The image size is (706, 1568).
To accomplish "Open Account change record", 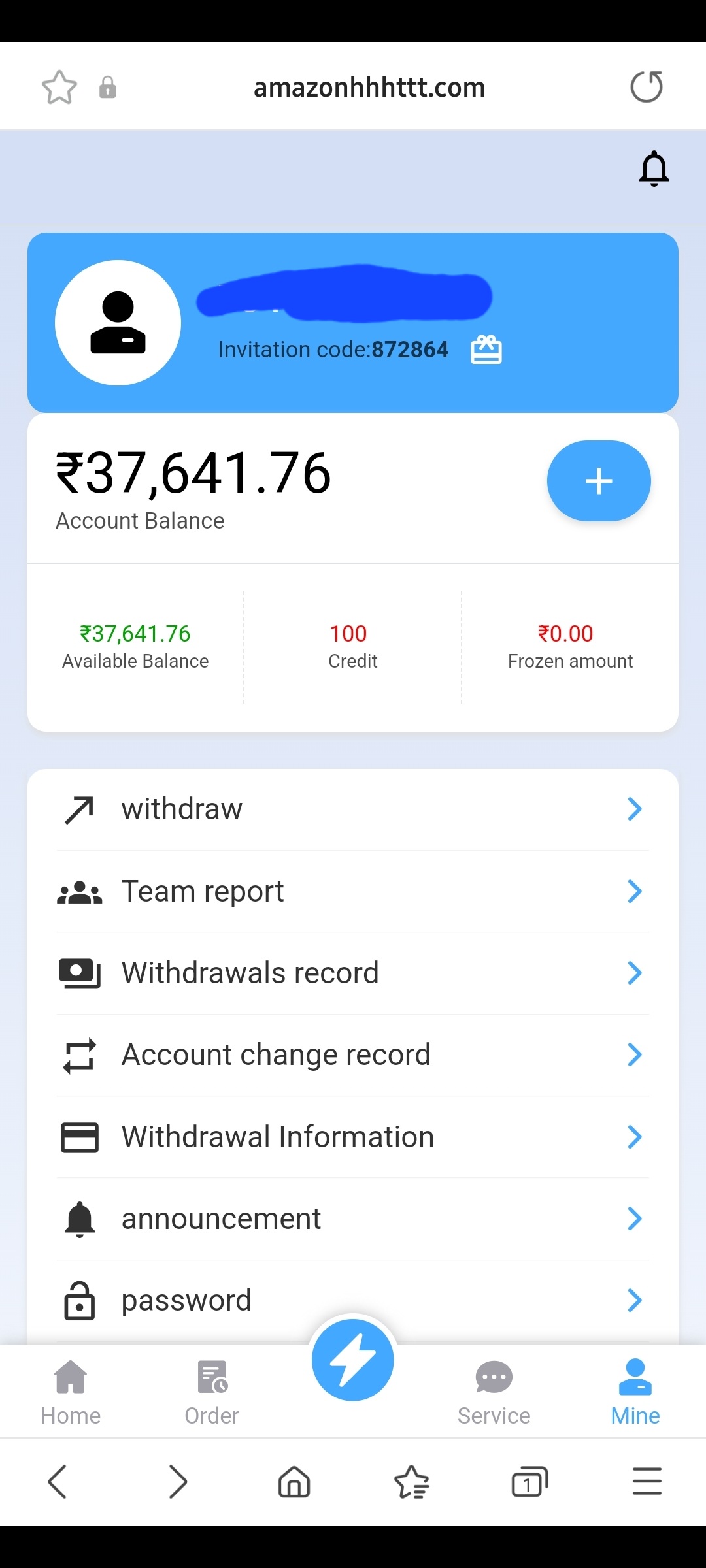I will pos(353,1054).
